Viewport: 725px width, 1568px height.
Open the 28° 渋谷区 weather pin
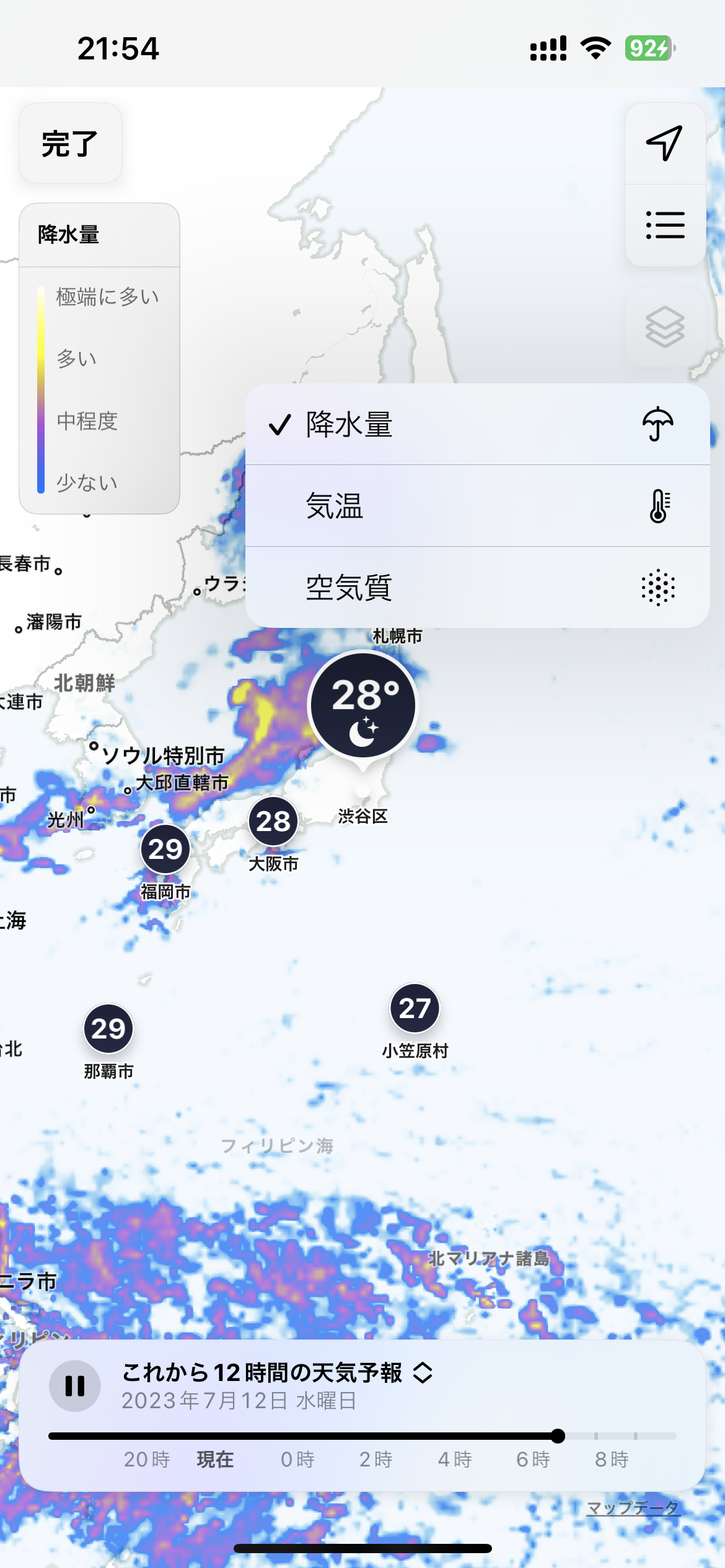click(x=363, y=705)
